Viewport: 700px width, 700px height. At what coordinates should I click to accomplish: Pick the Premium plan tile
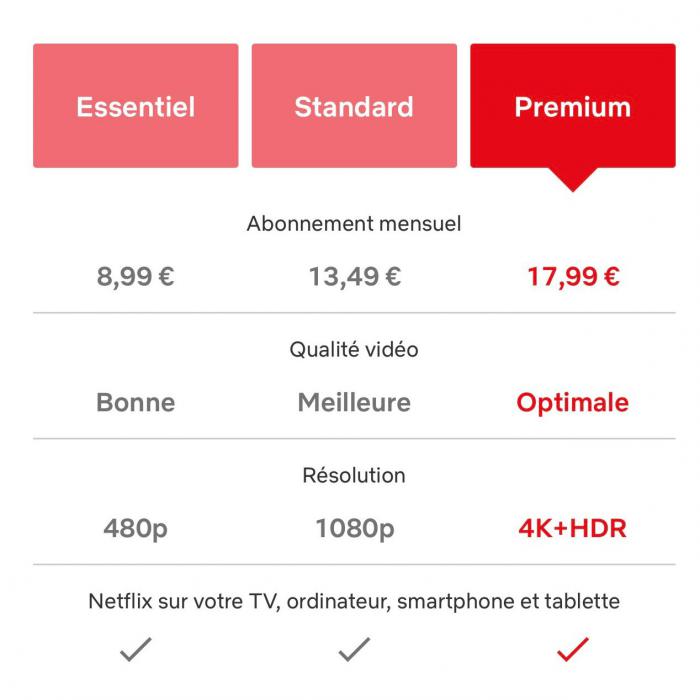point(572,106)
